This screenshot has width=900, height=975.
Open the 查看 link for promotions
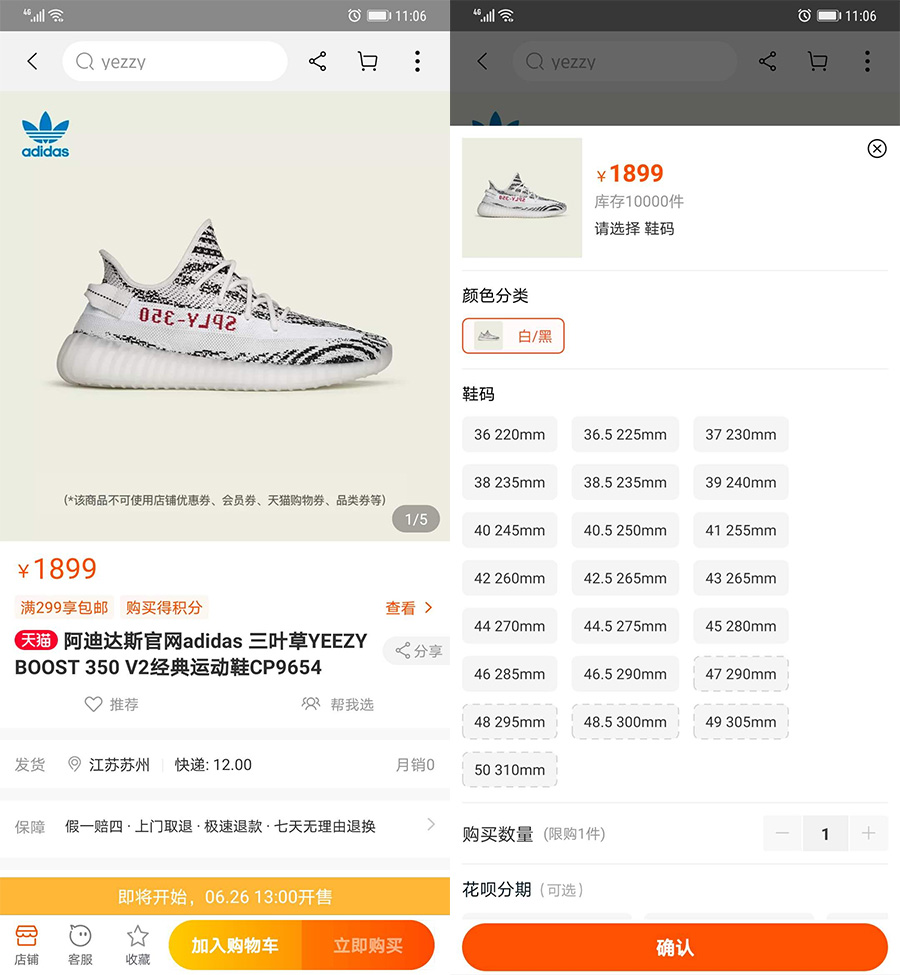[x=409, y=608]
